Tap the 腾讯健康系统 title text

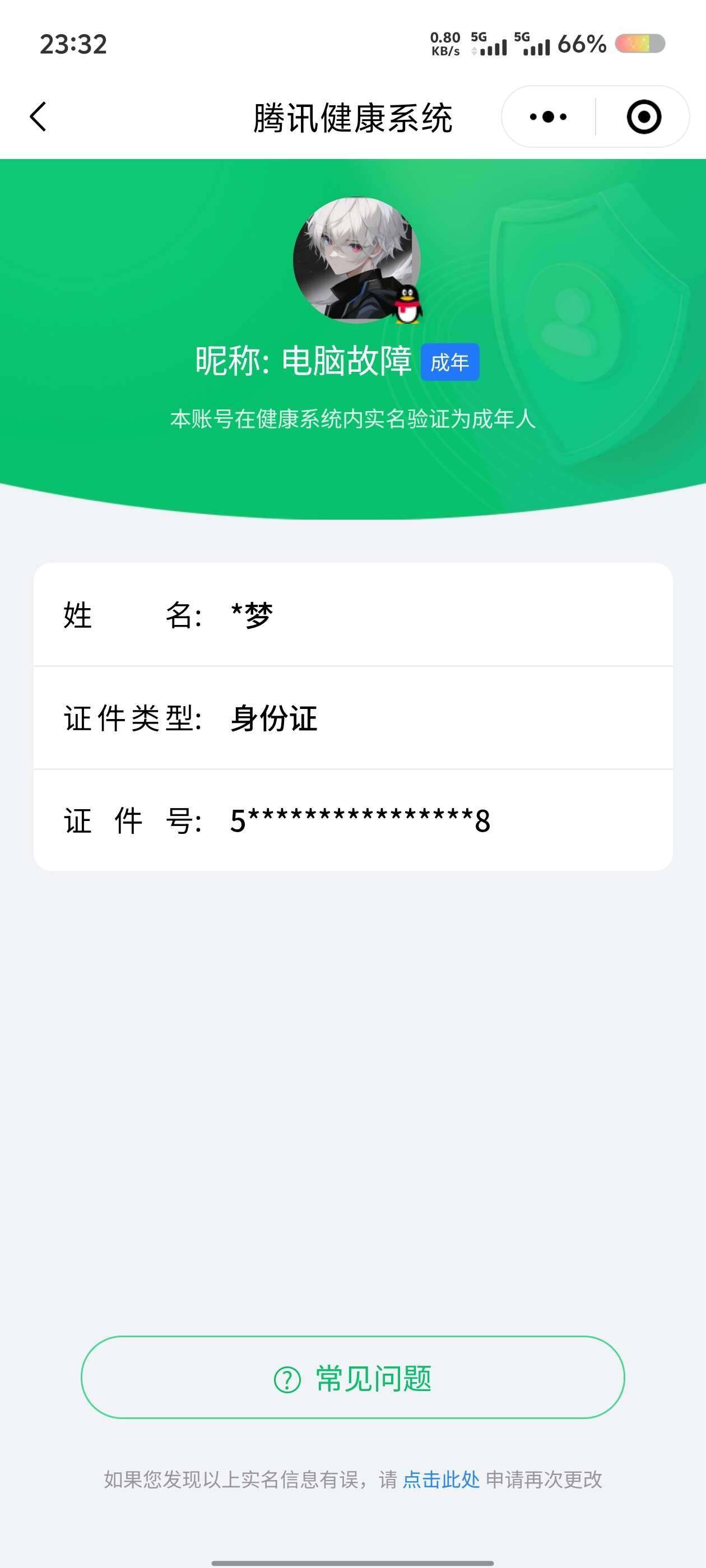(x=352, y=118)
